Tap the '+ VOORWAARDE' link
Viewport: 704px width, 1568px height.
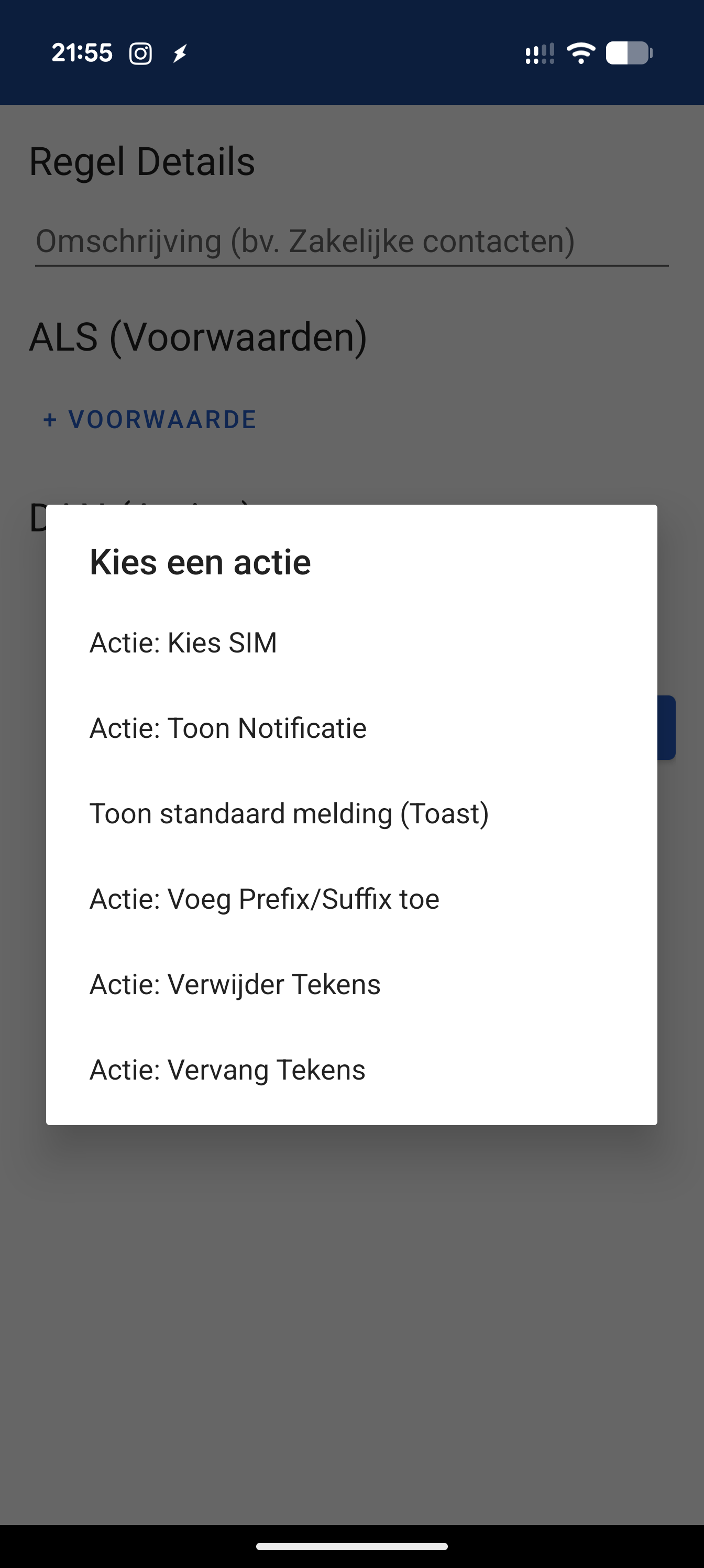tap(148, 419)
